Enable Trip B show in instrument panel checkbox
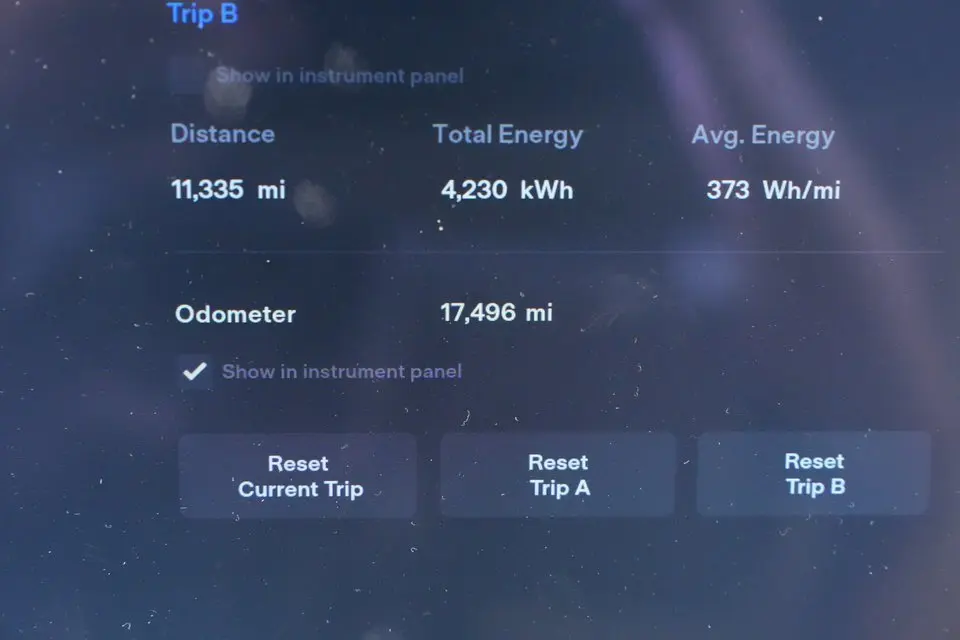The width and height of the screenshot is (960, 640). (190, 76)
